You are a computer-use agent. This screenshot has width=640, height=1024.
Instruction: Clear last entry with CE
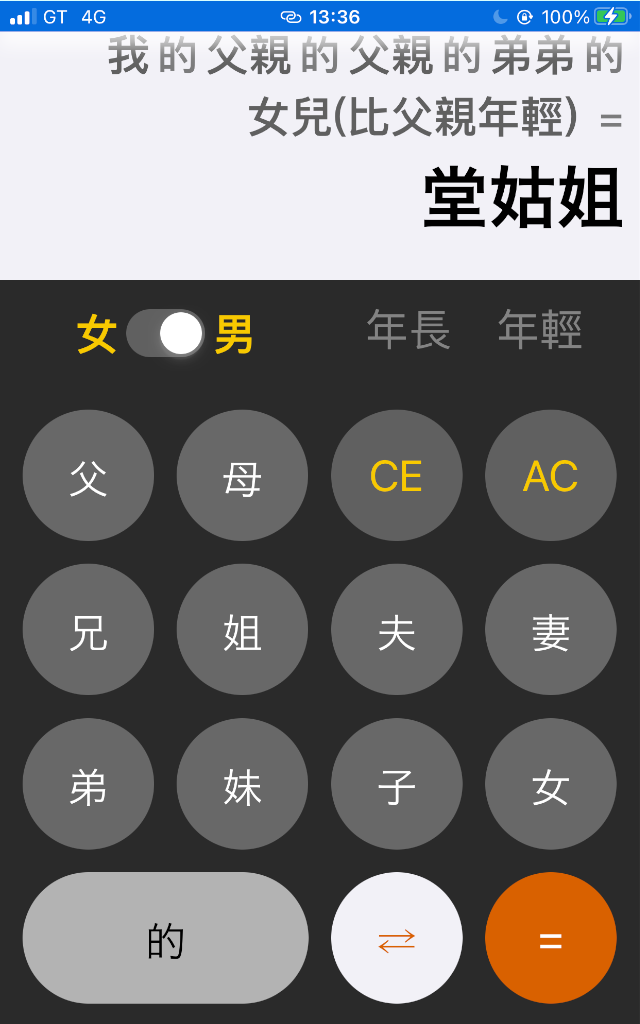coord(396,476)
